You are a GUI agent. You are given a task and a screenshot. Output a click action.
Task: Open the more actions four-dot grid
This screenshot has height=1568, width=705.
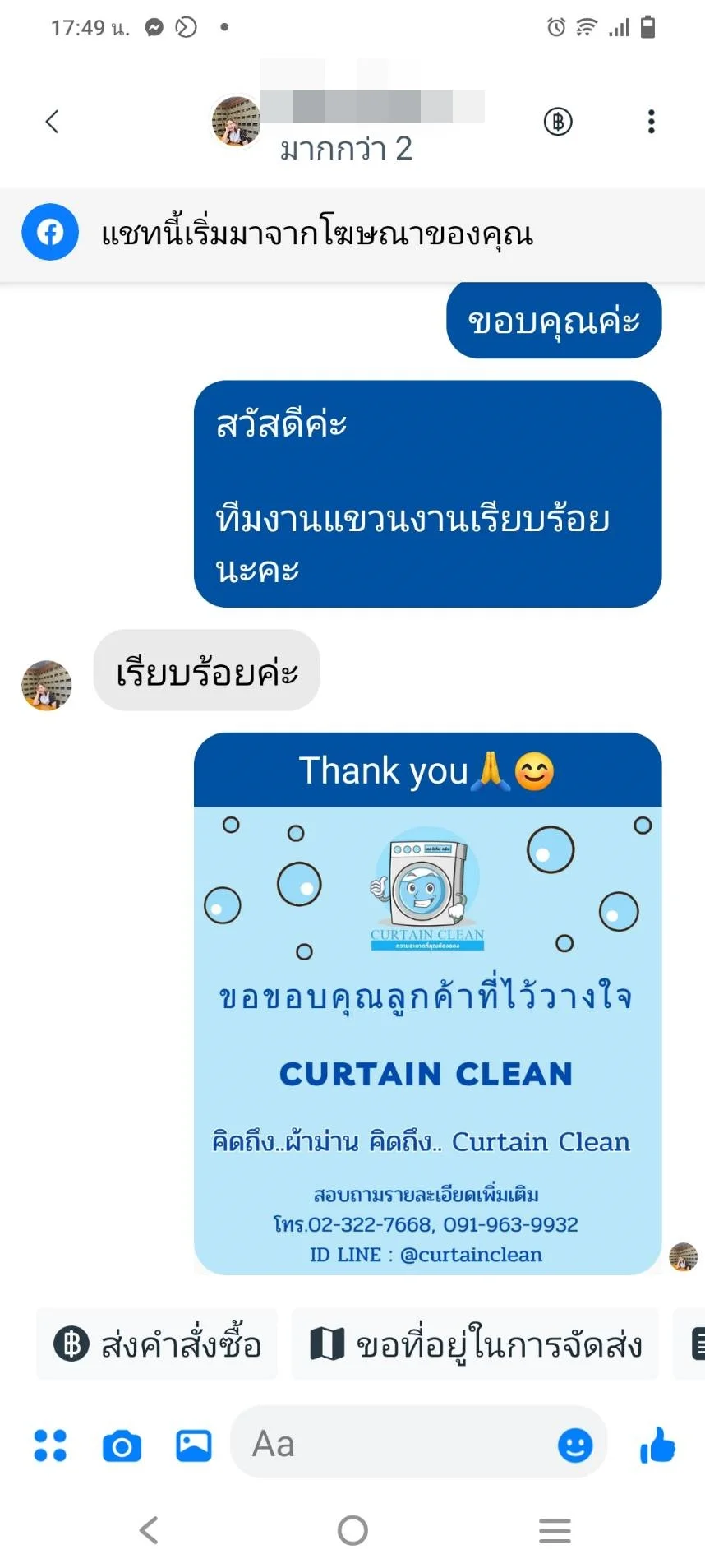pos(50,1445)
